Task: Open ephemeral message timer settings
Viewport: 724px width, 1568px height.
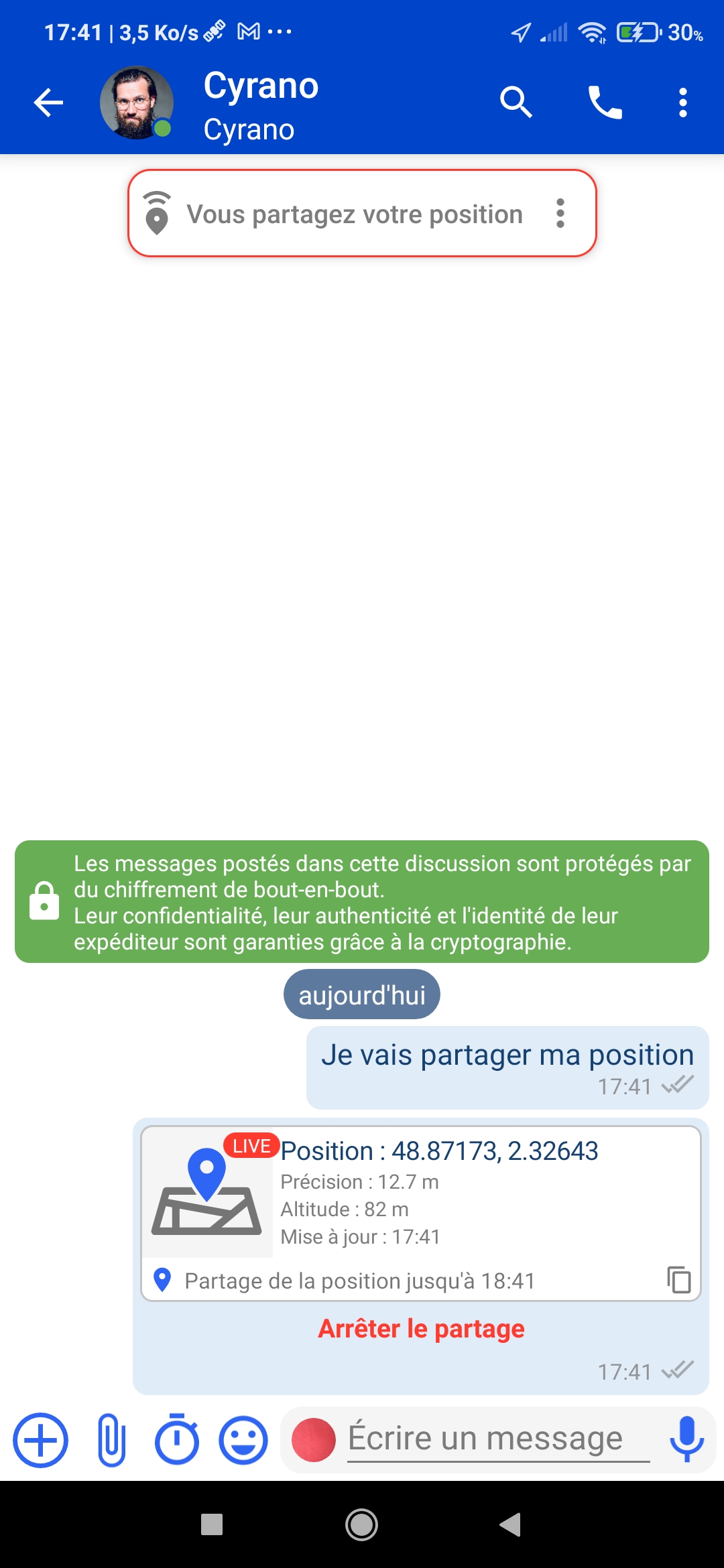Action: click(x=177, y=1439)
